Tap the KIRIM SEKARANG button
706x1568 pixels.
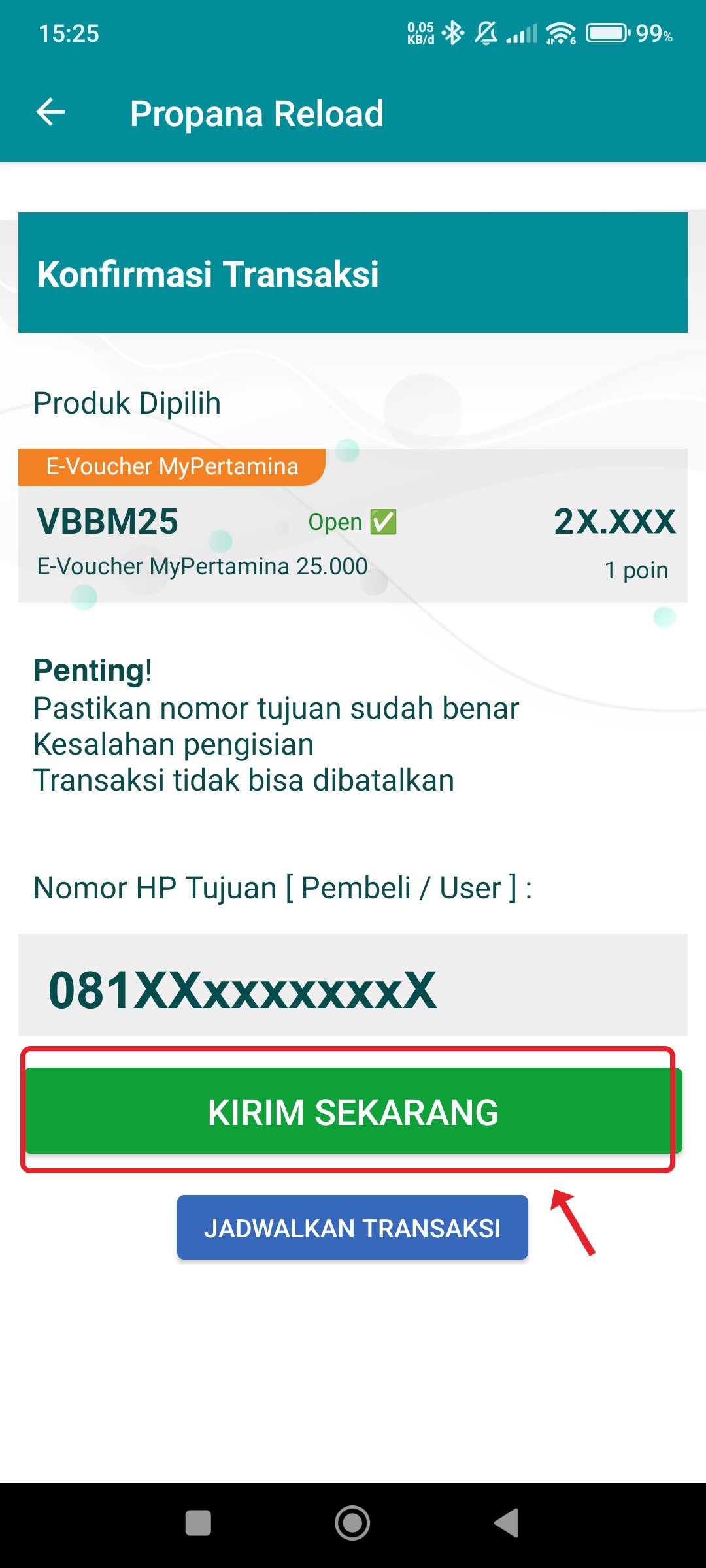[354, 1111]
